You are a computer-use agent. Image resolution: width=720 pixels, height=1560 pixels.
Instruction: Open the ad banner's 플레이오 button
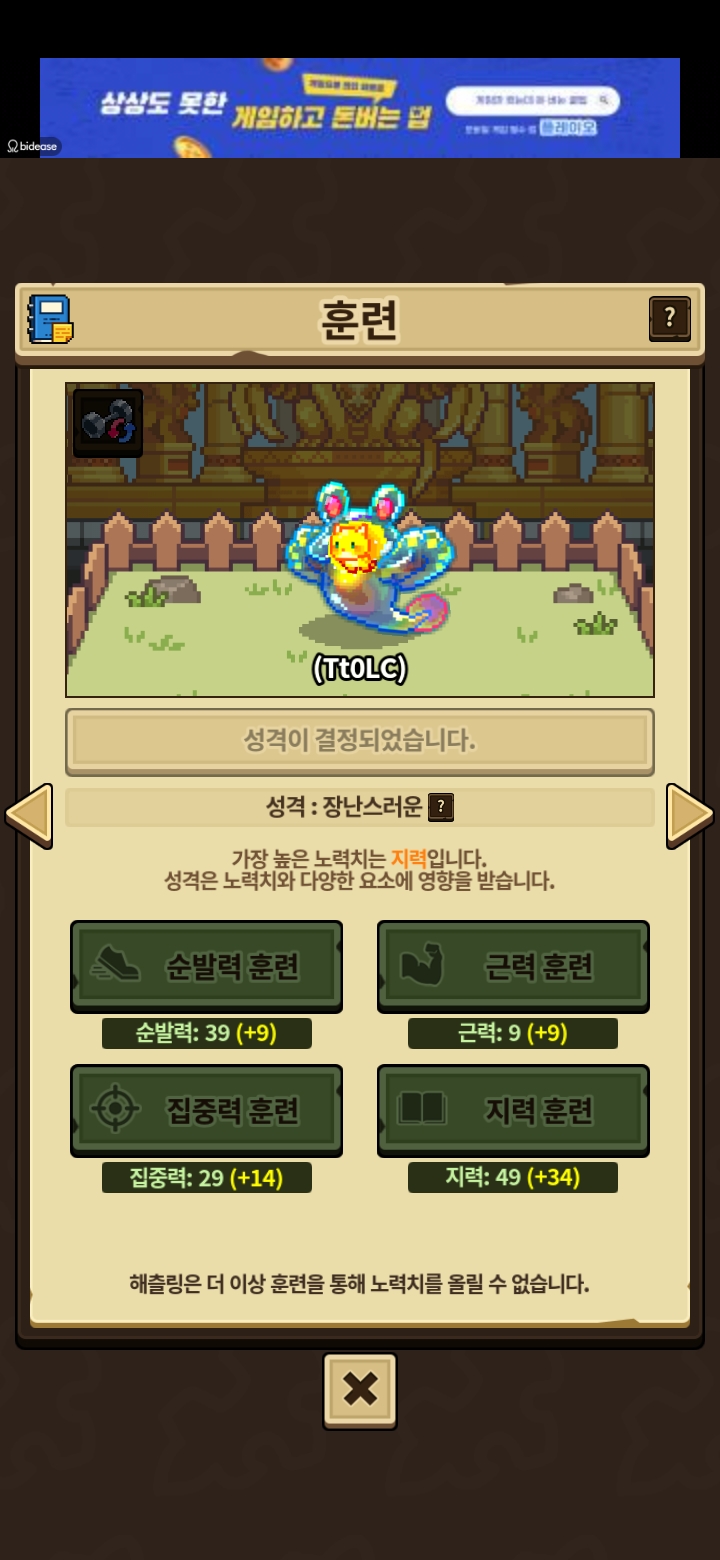click(567, 128)
